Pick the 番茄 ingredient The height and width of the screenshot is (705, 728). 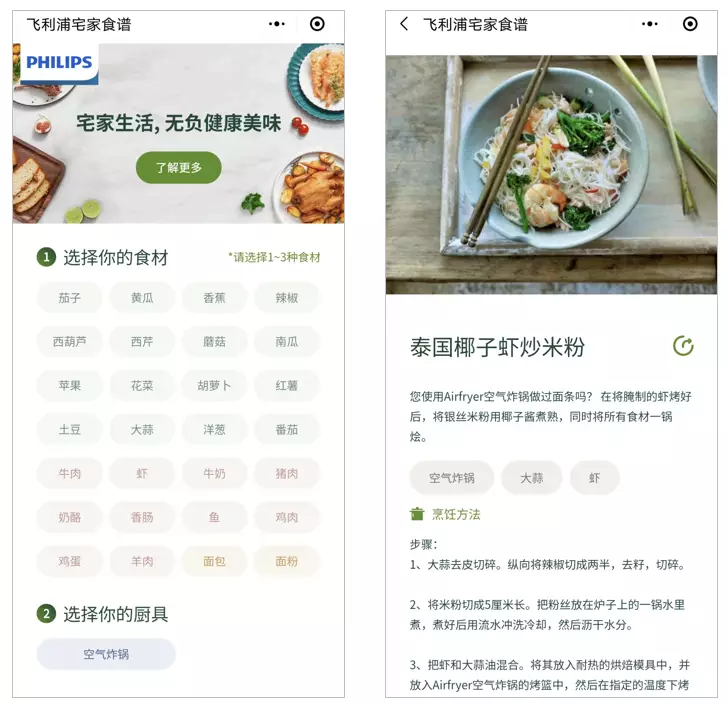click(287, 430)
